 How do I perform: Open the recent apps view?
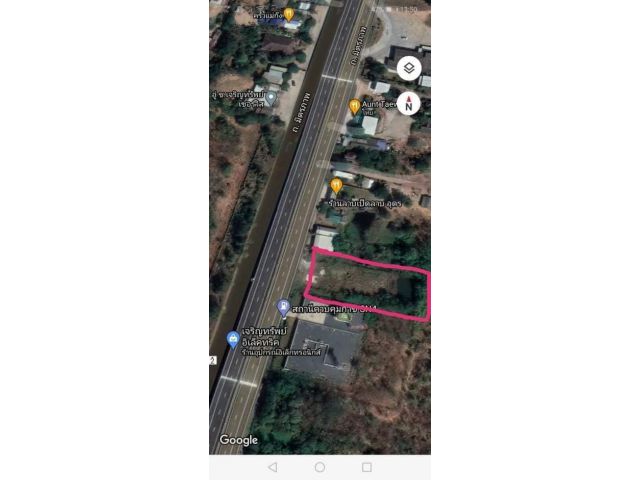tap(367, 467)
